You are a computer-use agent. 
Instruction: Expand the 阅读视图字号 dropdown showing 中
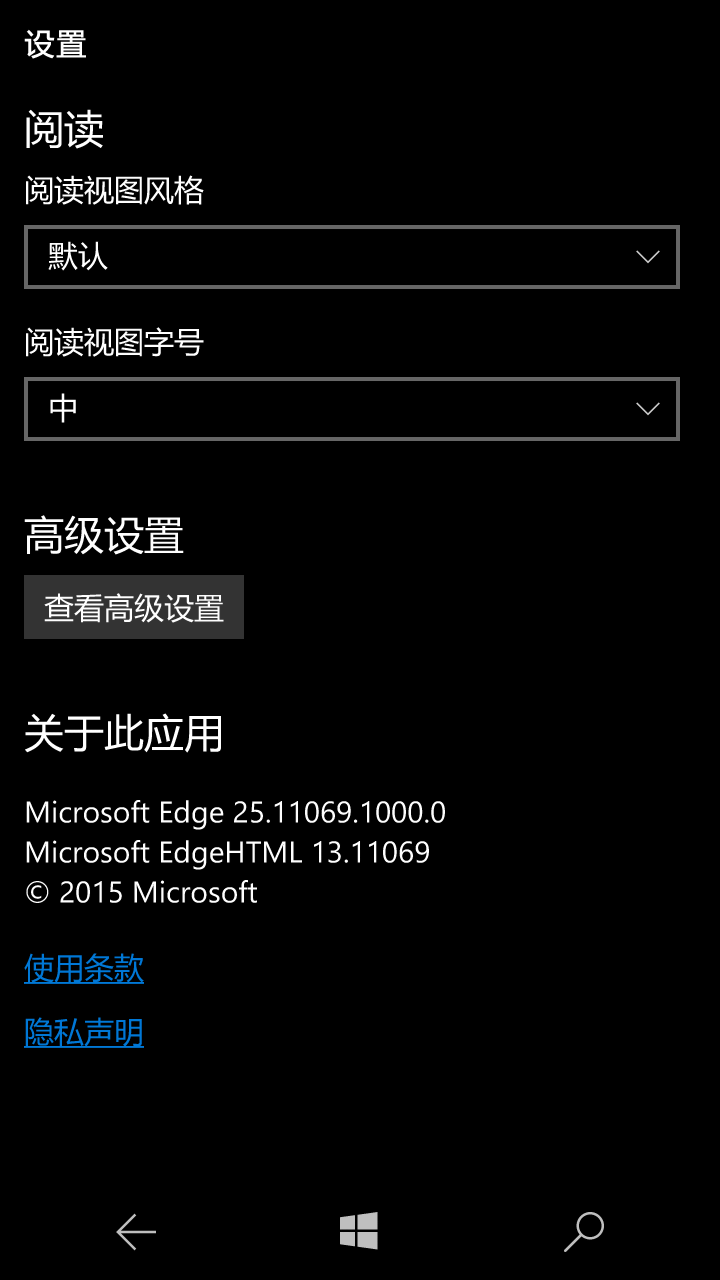click(352, 408)
